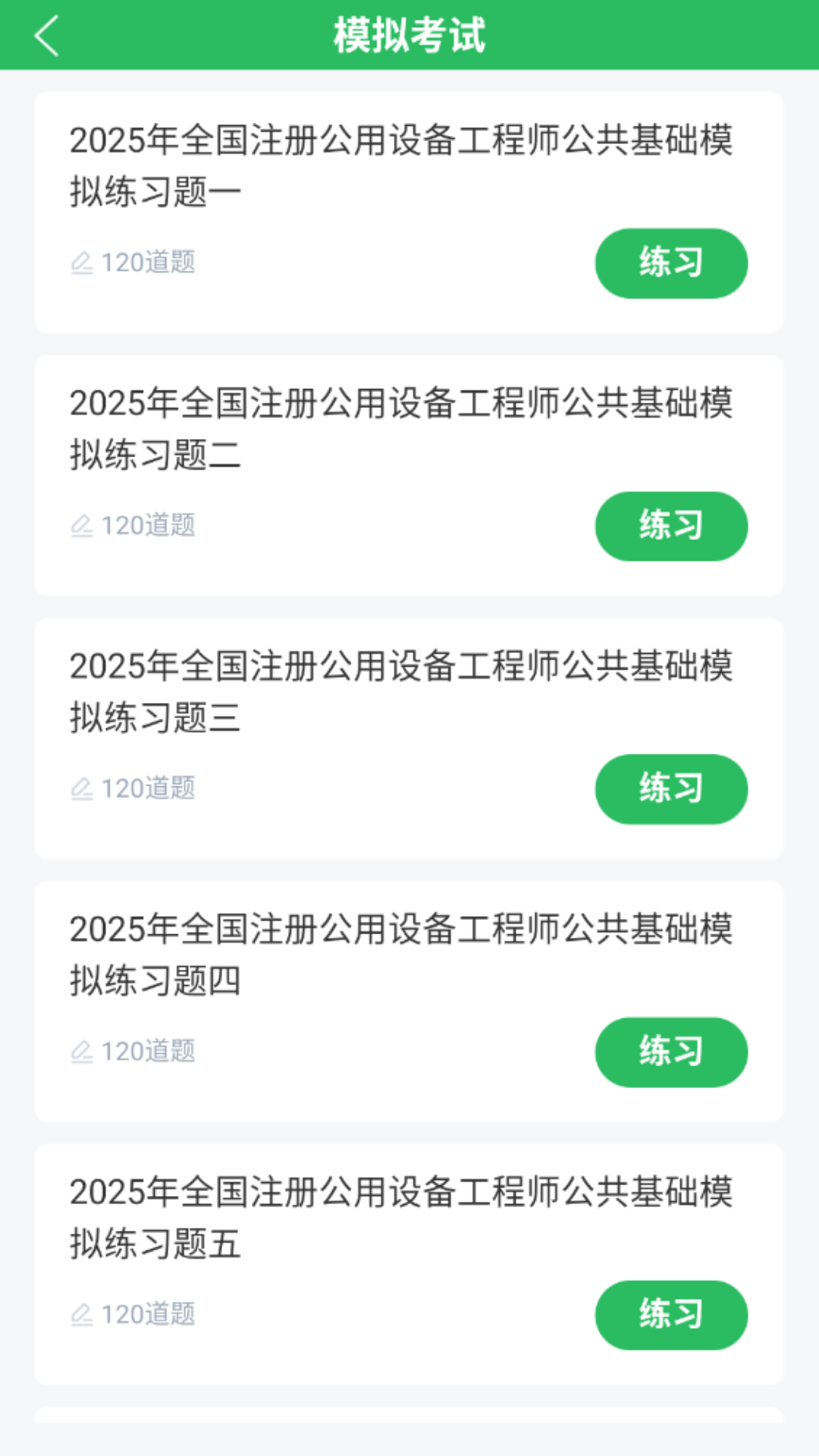Click the pencil icon on 练习题五 card

[x=83, y=1314]
